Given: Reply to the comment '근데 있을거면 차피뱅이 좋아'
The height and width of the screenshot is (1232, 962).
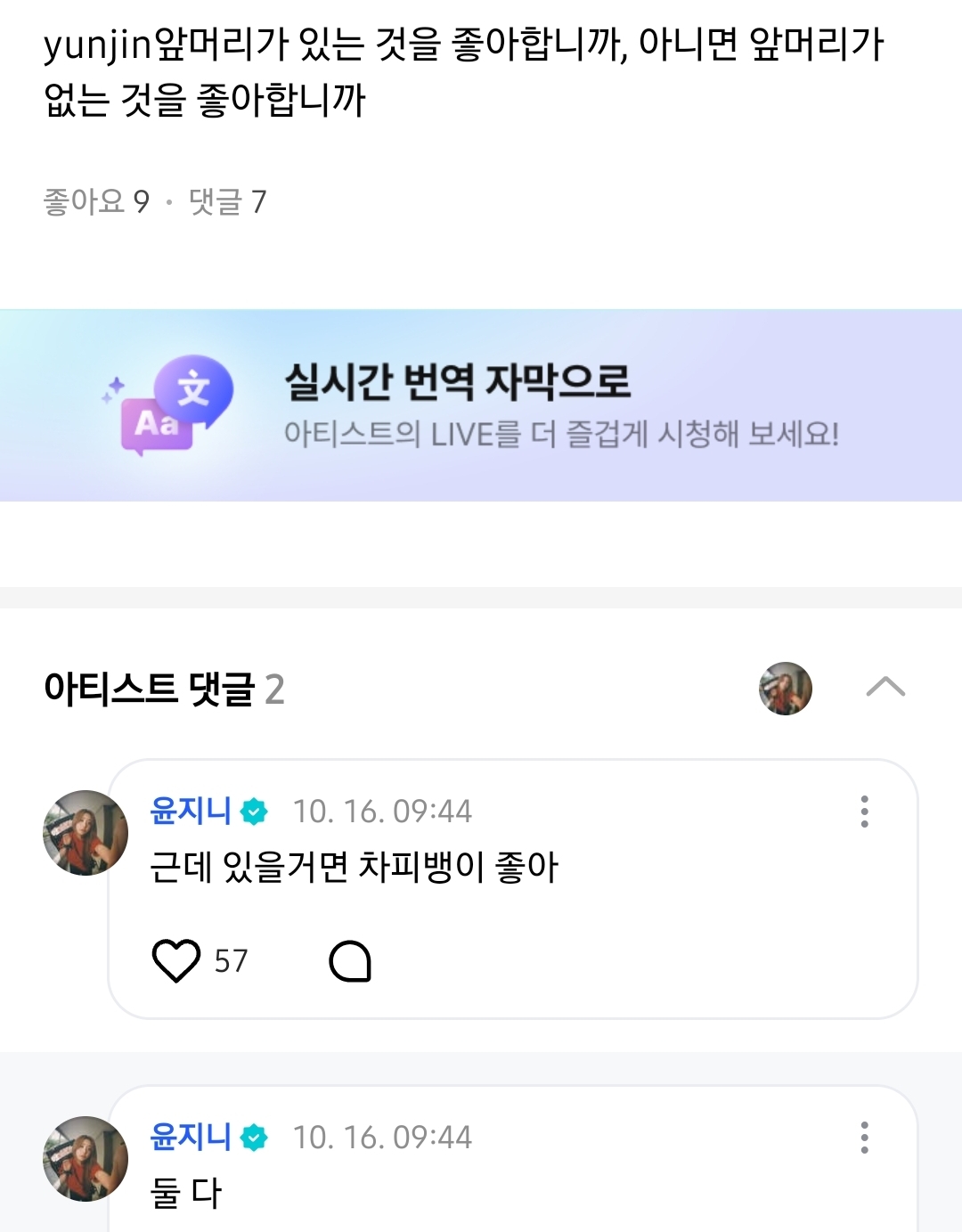Looking at the screenshot, I should [x=350, y=961].
